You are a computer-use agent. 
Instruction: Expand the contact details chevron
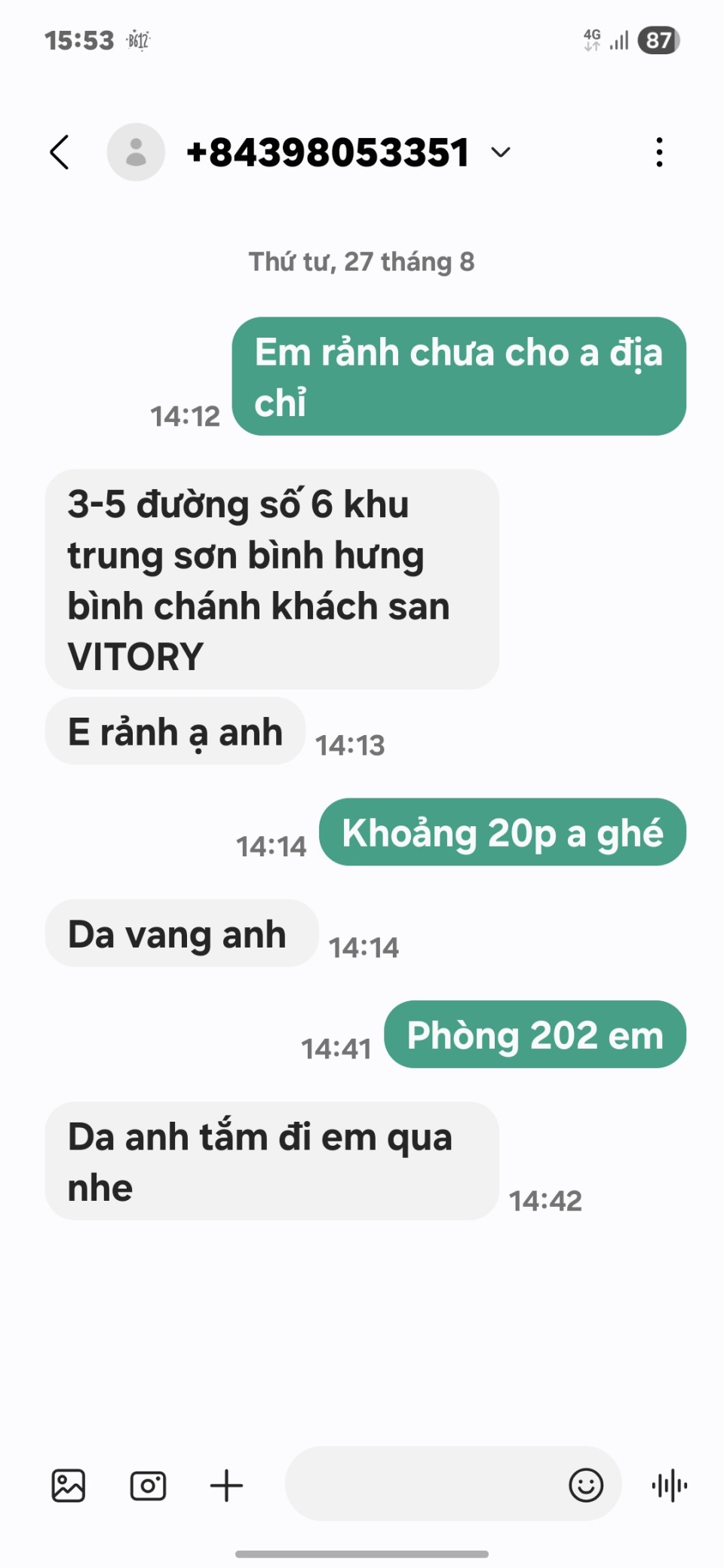[x=501, y=152]
